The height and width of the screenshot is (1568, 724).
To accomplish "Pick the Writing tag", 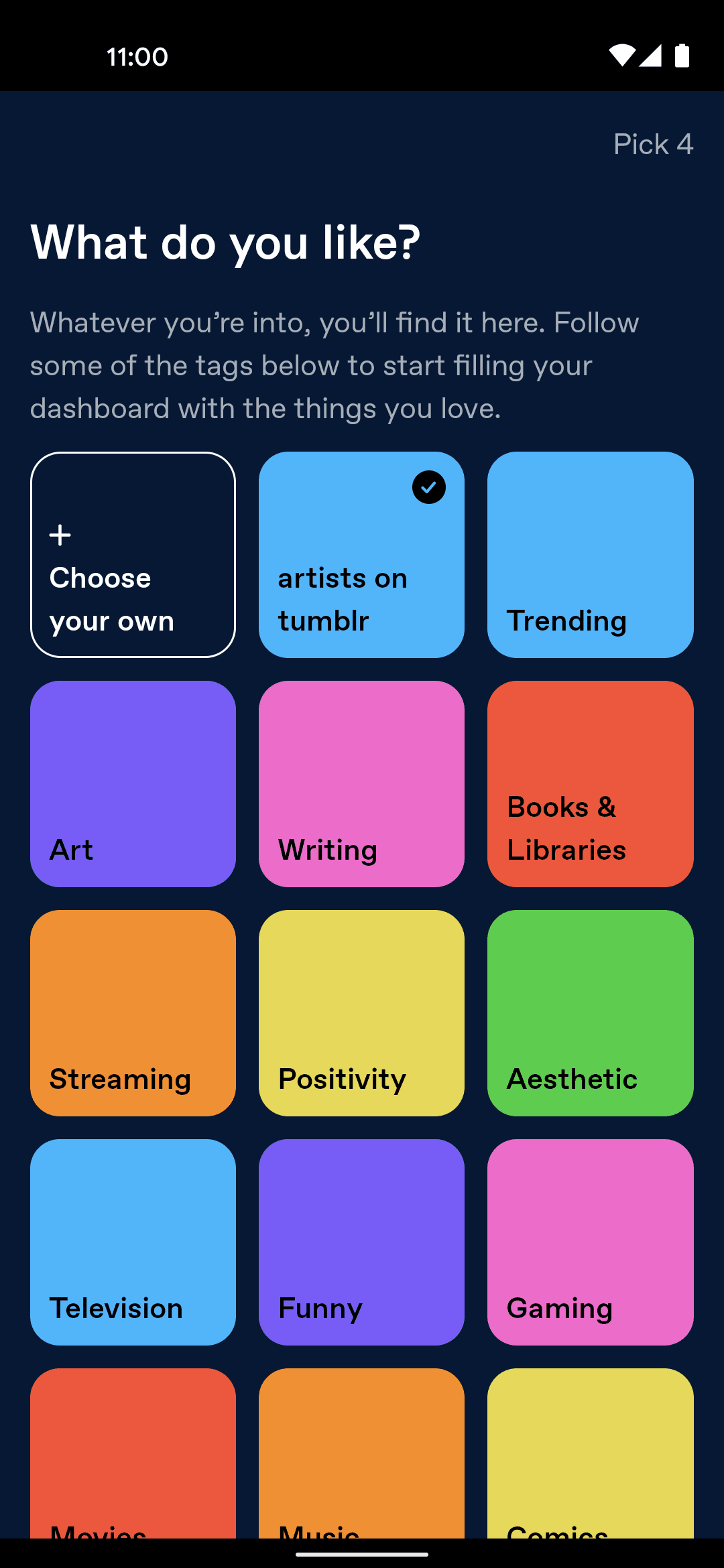I will click(x=361, y=784).
